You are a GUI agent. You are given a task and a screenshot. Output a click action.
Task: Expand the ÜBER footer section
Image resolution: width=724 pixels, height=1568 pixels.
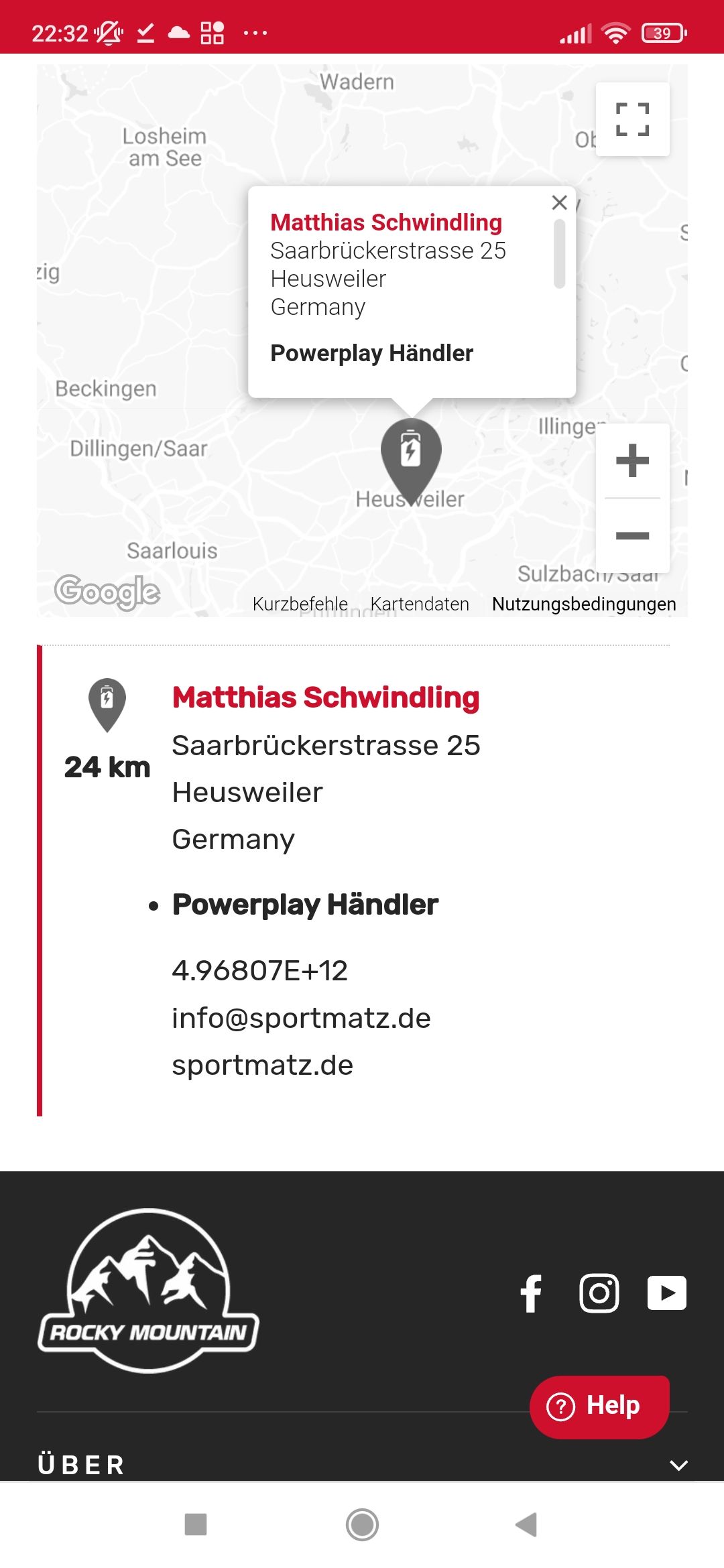click(x=678, y=1465)
